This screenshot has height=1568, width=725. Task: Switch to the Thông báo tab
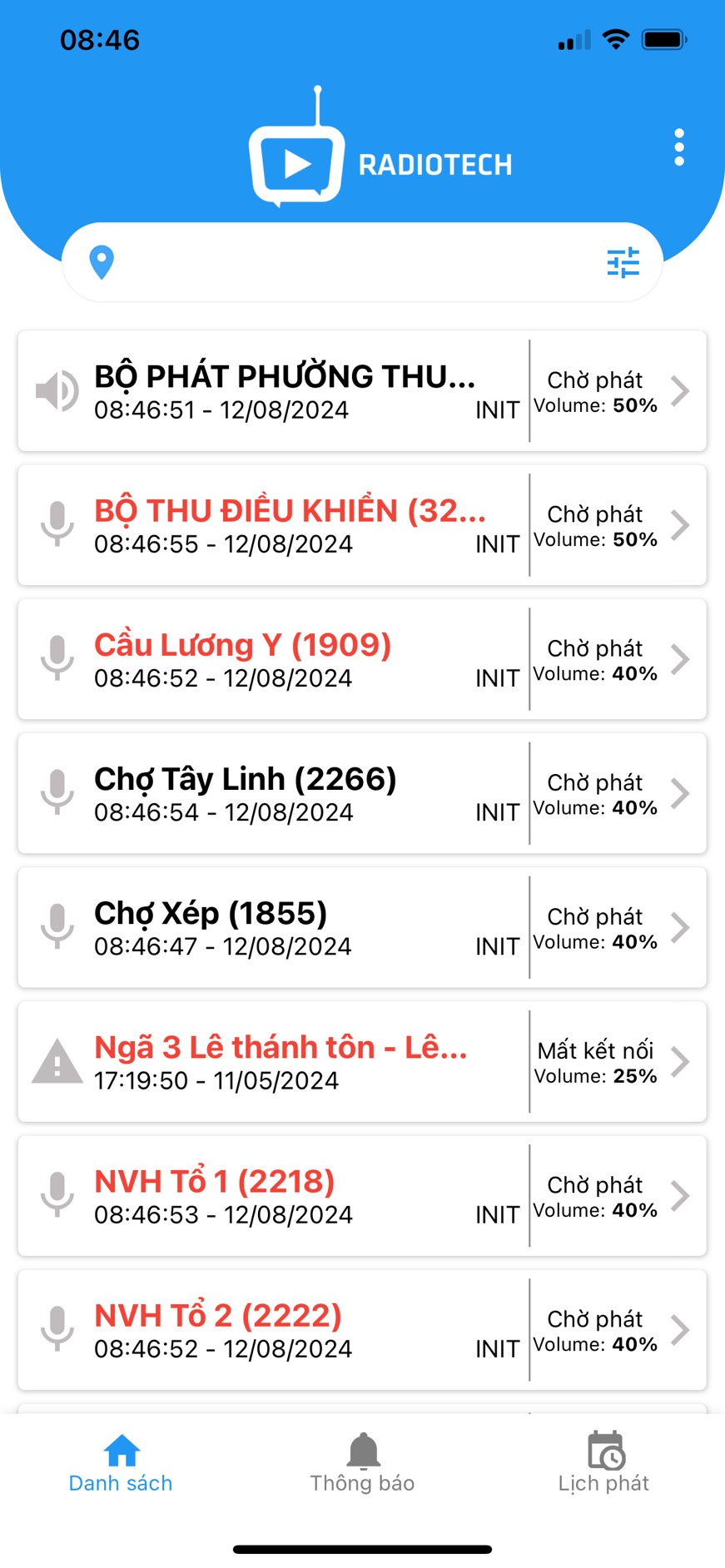(x=362, y=1464)
